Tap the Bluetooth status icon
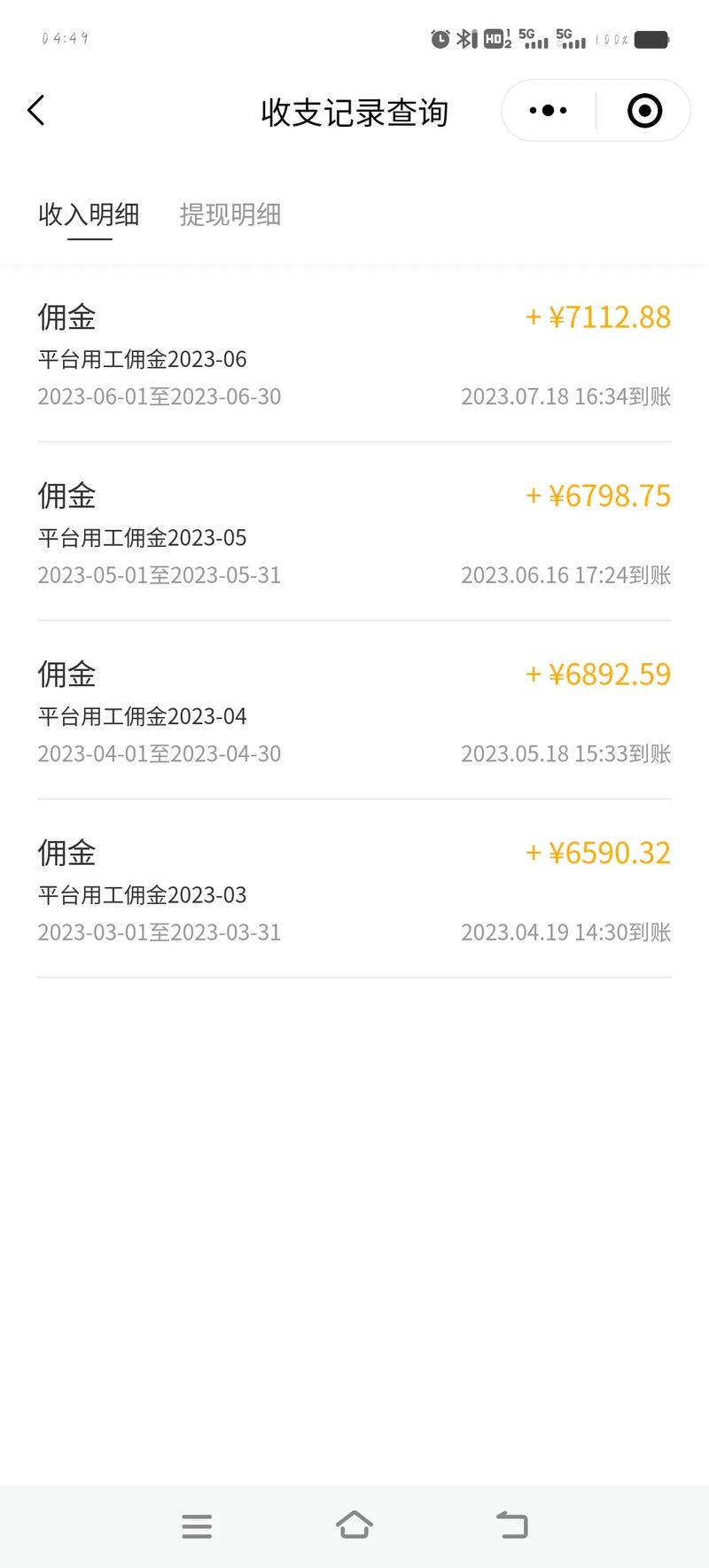The height and width of the screenshot is (1568, 709). (464, 39)
